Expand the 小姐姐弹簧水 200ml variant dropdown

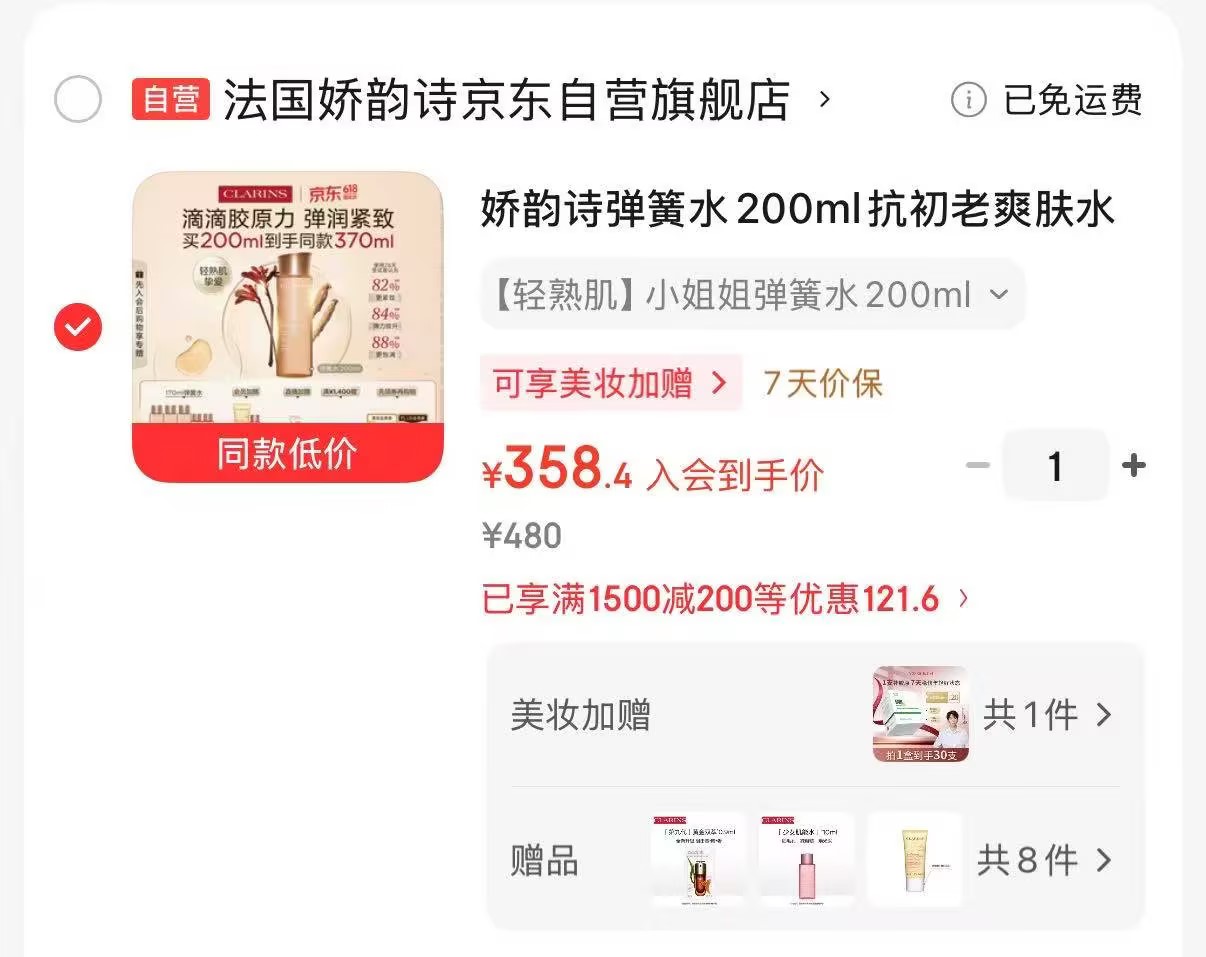coord(752,294)
